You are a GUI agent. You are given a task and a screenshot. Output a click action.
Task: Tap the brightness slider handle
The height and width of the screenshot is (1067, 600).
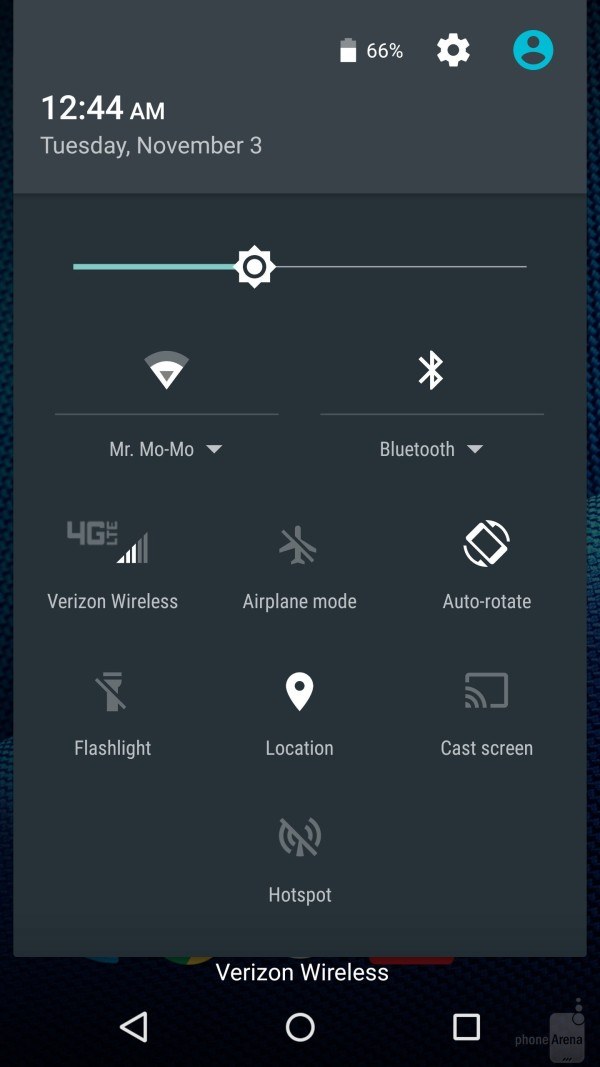(255, 267)
